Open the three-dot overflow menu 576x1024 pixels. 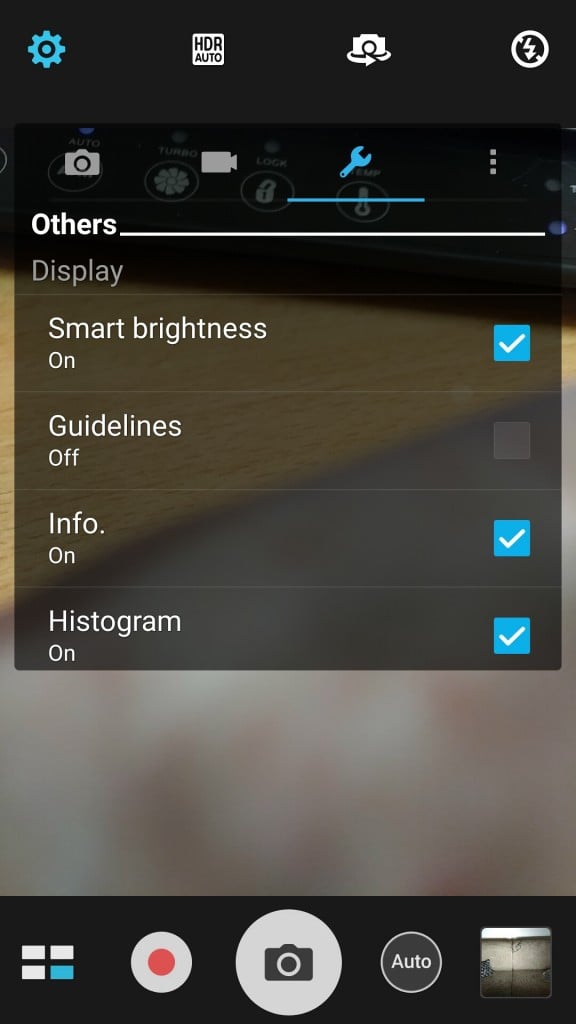click(493, 162)
